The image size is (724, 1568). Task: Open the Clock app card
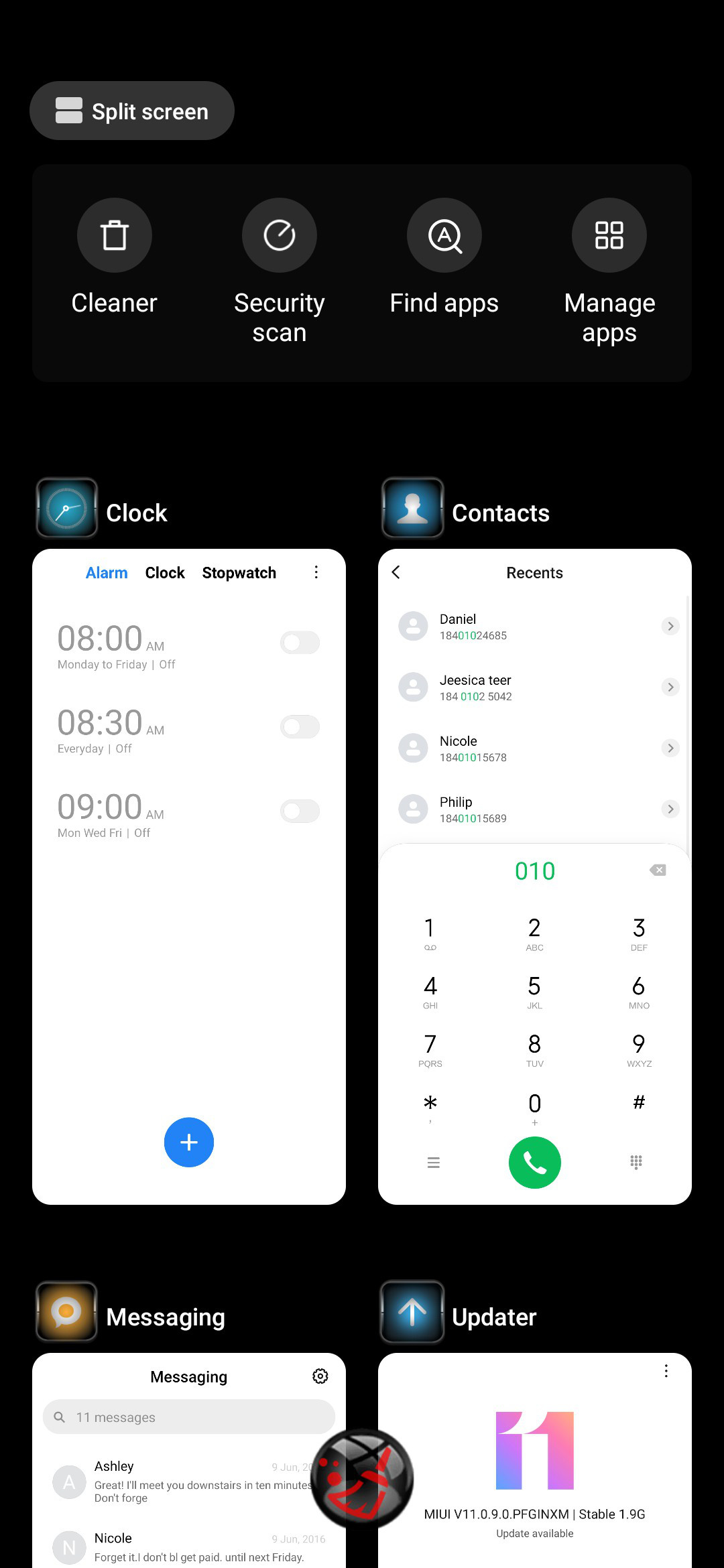[189, 876]
